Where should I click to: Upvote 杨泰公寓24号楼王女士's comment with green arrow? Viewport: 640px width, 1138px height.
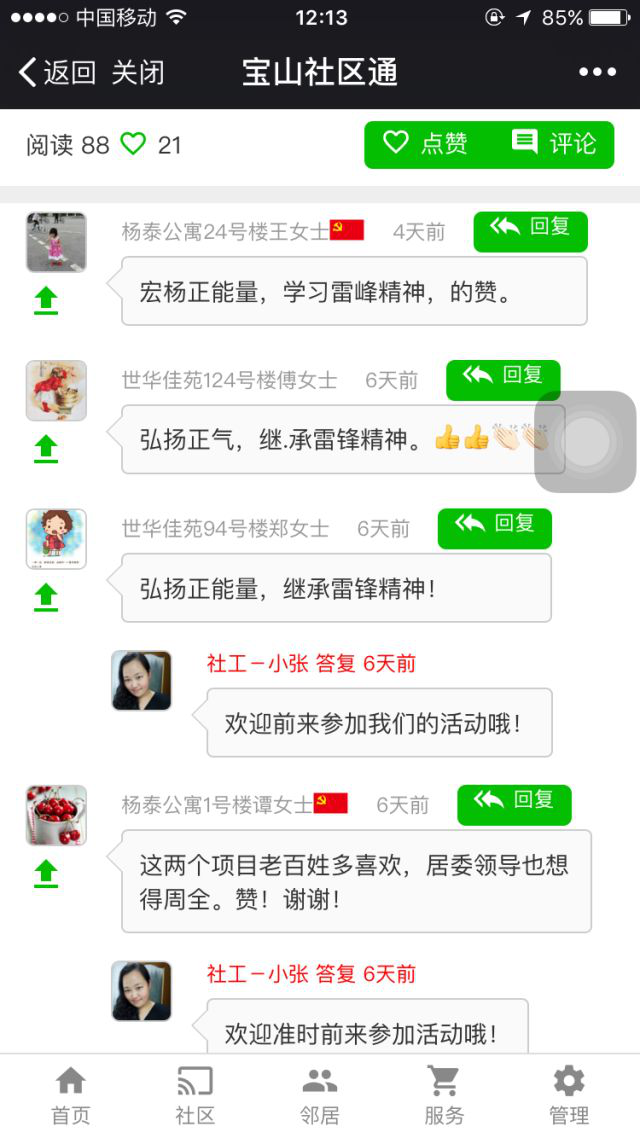[x=46, y=299]
